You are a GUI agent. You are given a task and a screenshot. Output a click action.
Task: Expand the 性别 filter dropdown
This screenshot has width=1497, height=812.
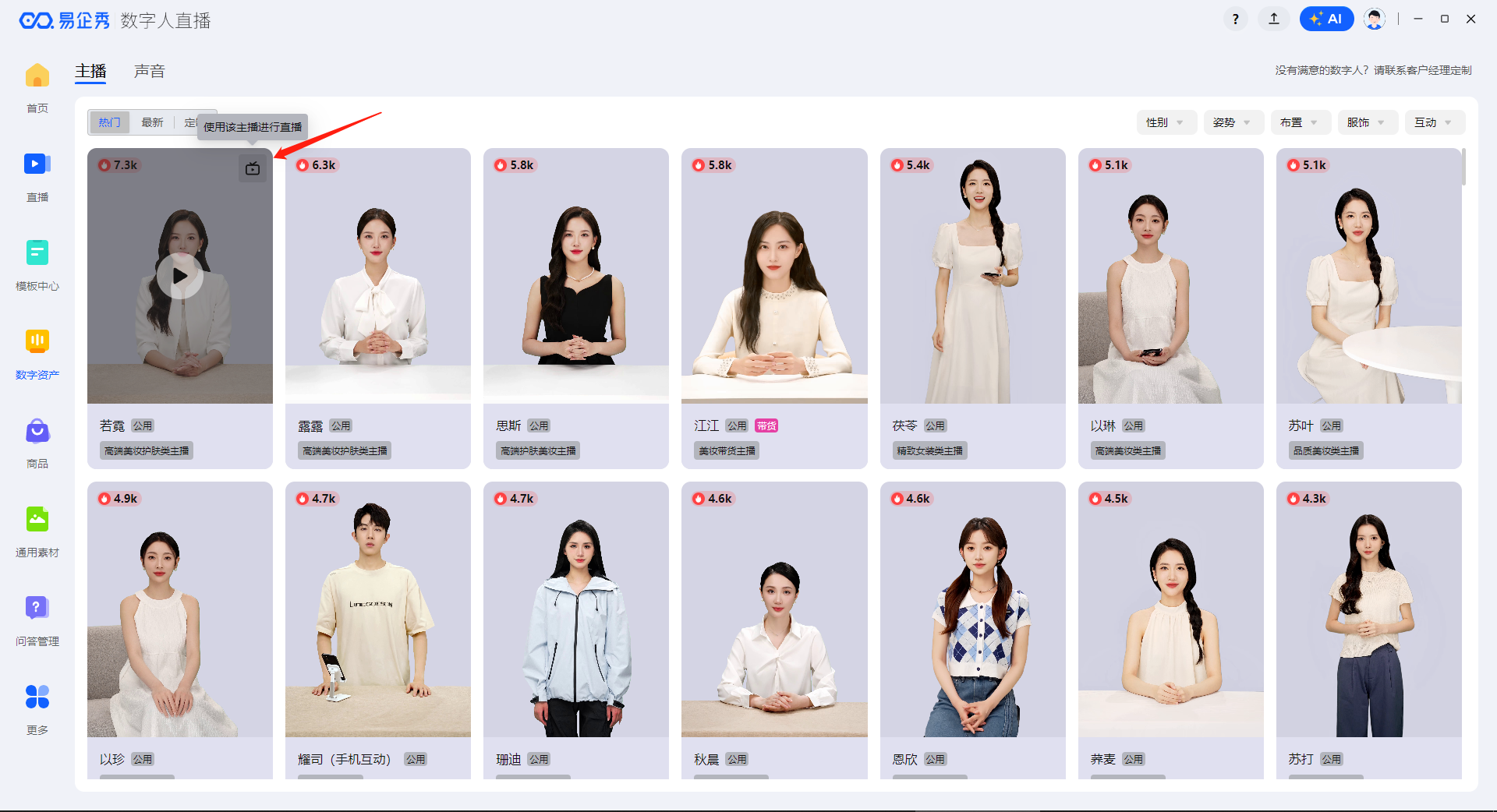1166,122
